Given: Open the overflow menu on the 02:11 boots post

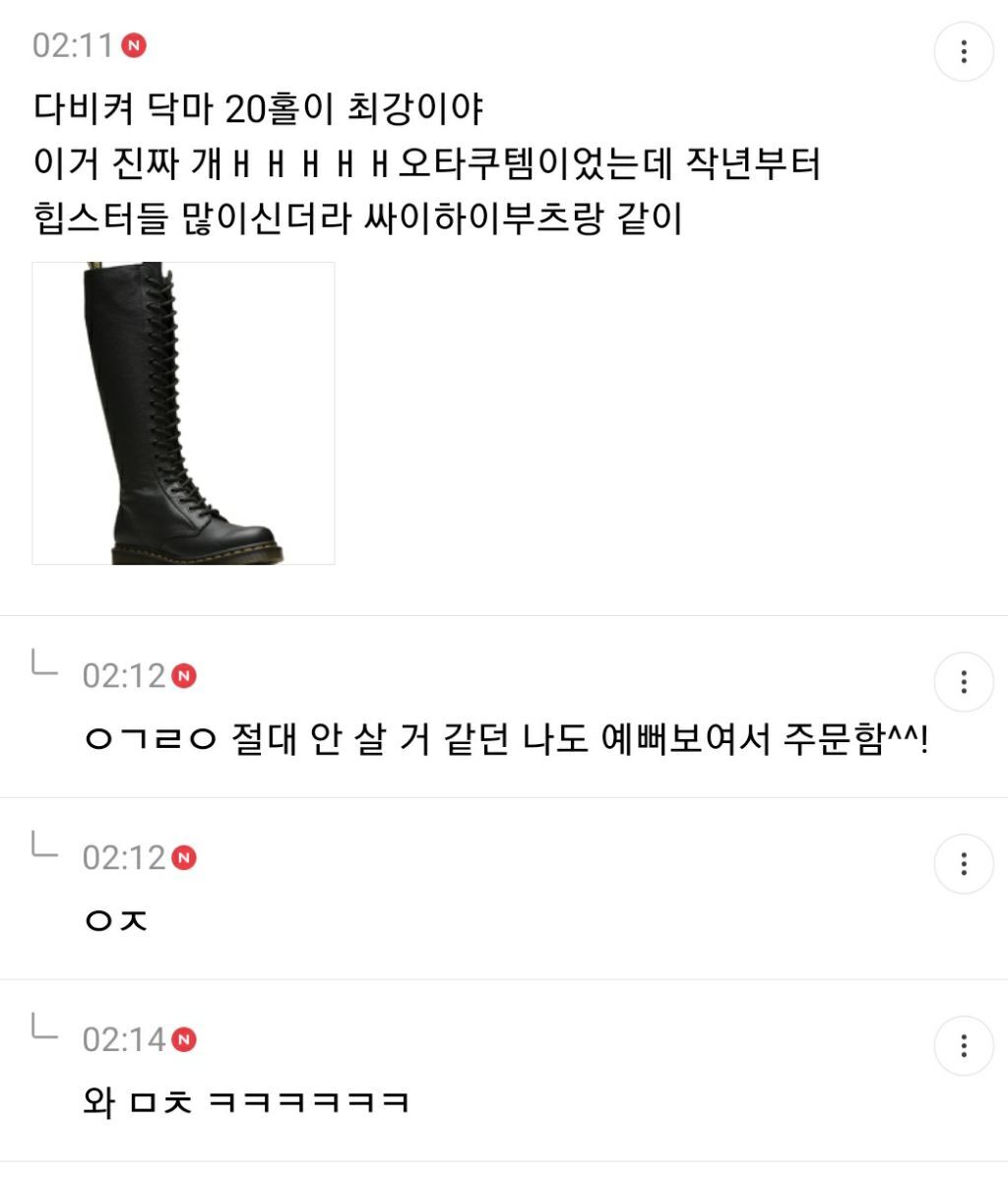Looking at the screenshot, I should pyautogui.click(x=963, y=51).
